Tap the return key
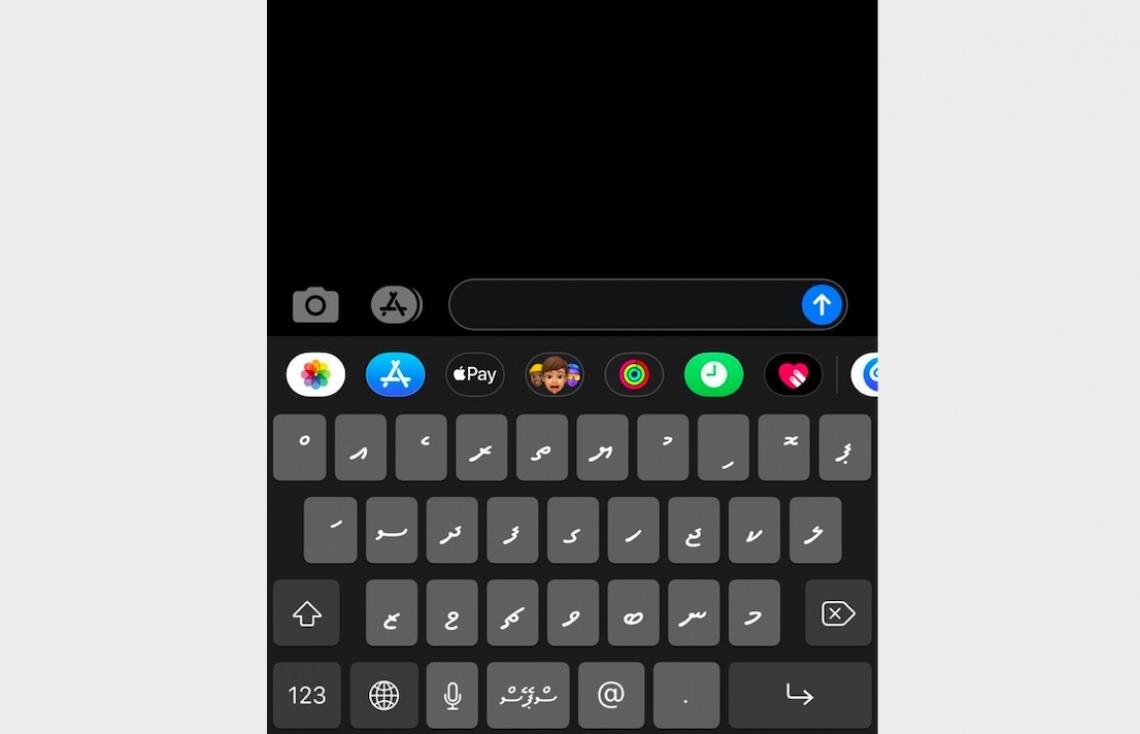The width and height of the screenshot is (1140, 734). click(799, 695)
